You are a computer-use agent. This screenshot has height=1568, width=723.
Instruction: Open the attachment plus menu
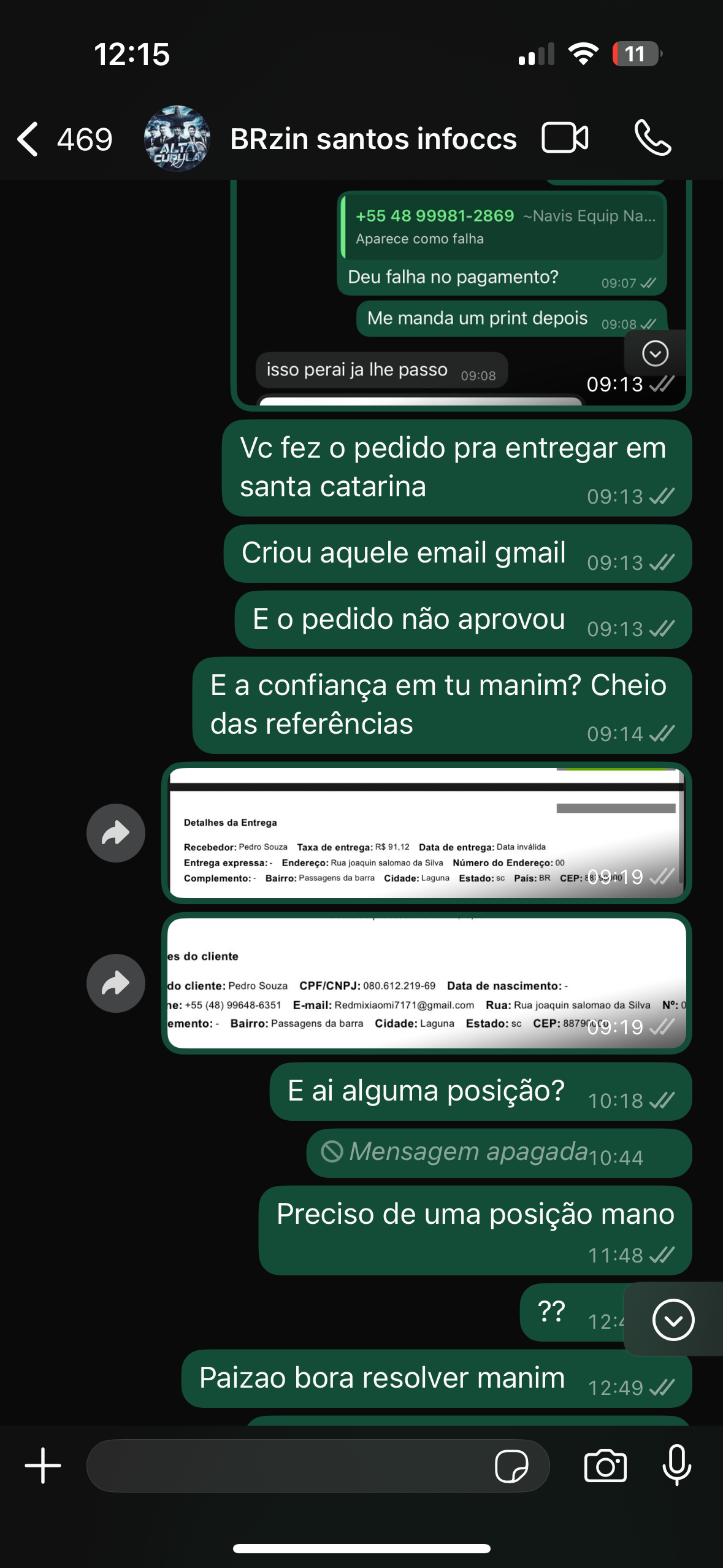tap(43, 1466)
